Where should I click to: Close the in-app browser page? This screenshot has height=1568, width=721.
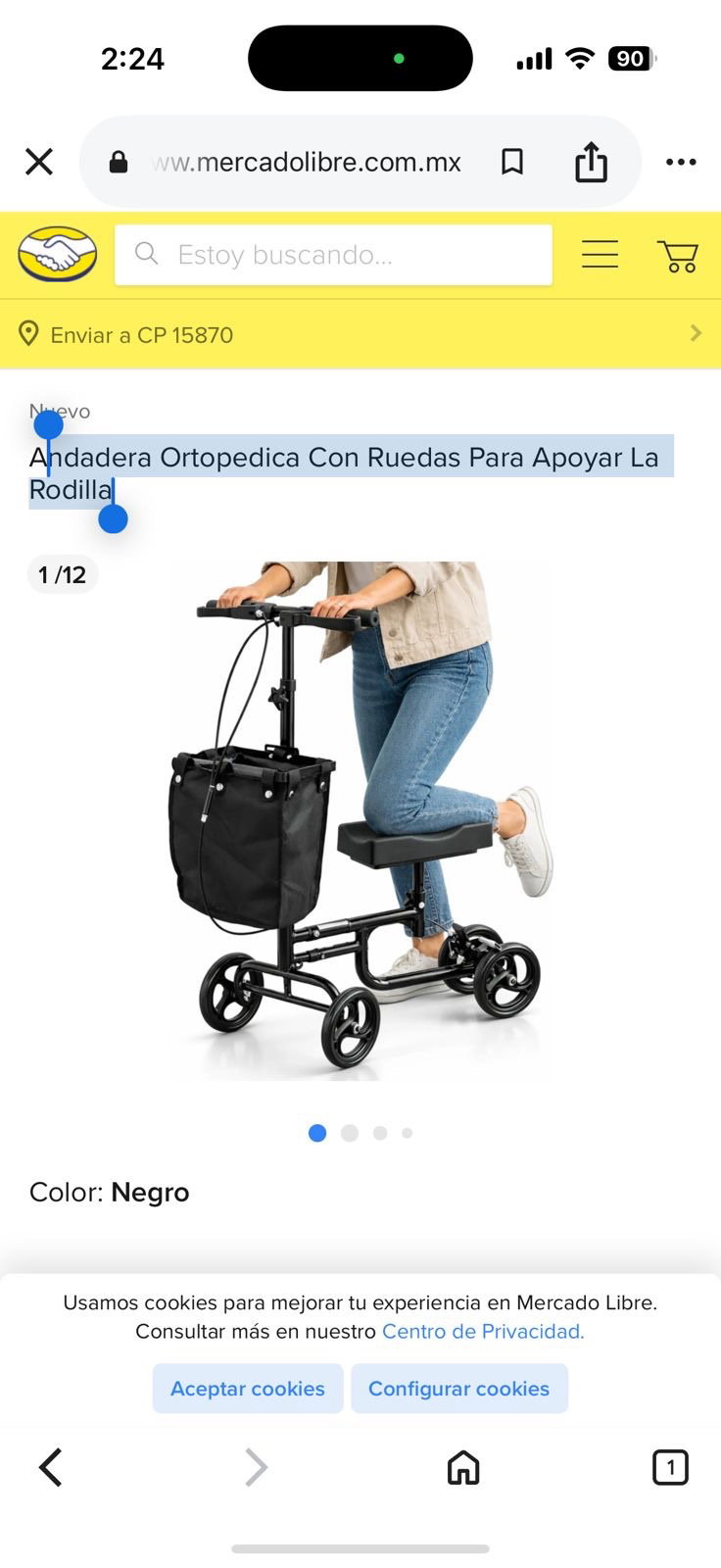click(39, 162)
